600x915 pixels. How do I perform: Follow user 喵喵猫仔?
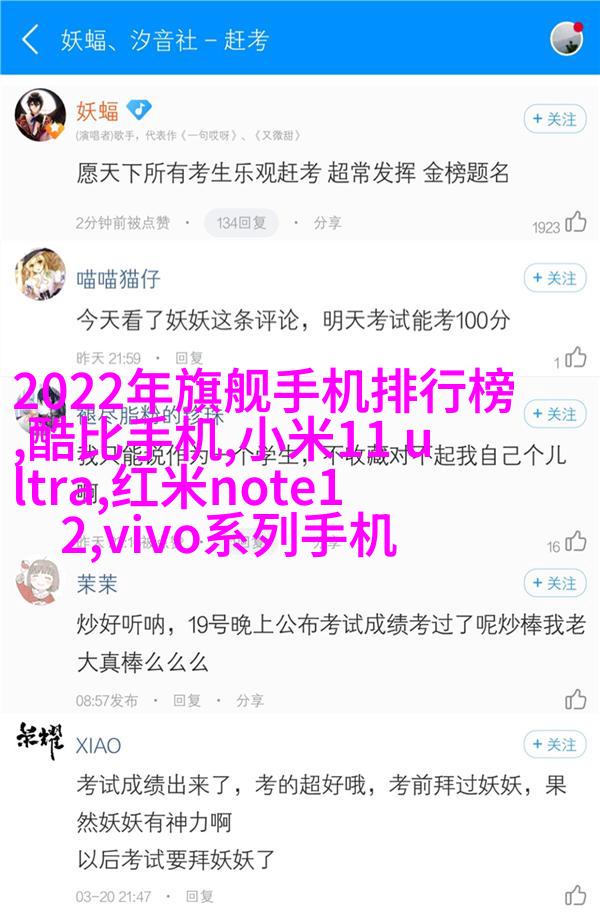pyautogui.click(x=555, y=278)
